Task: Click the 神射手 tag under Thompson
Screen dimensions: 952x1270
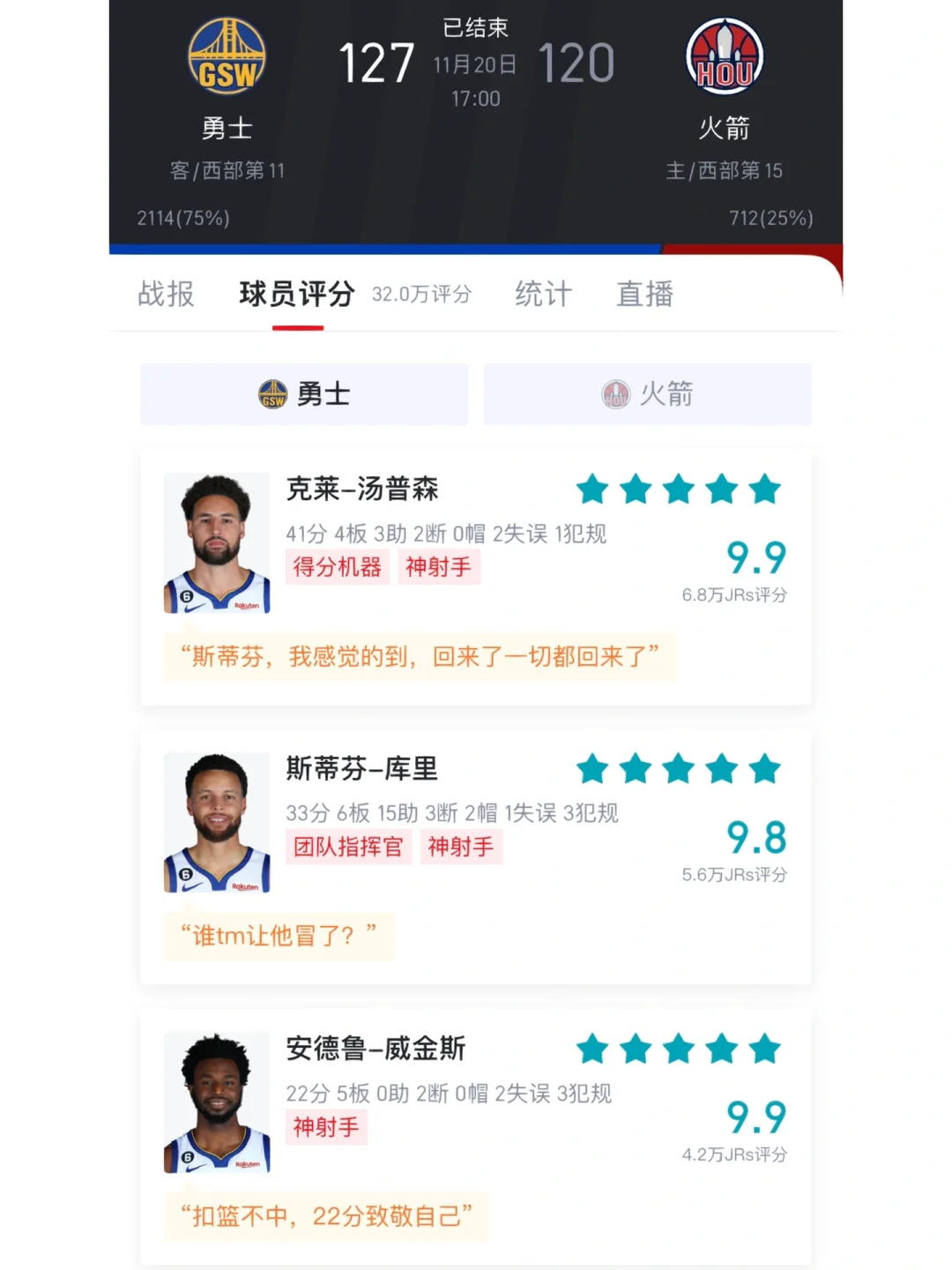Action: coord(439,567)
